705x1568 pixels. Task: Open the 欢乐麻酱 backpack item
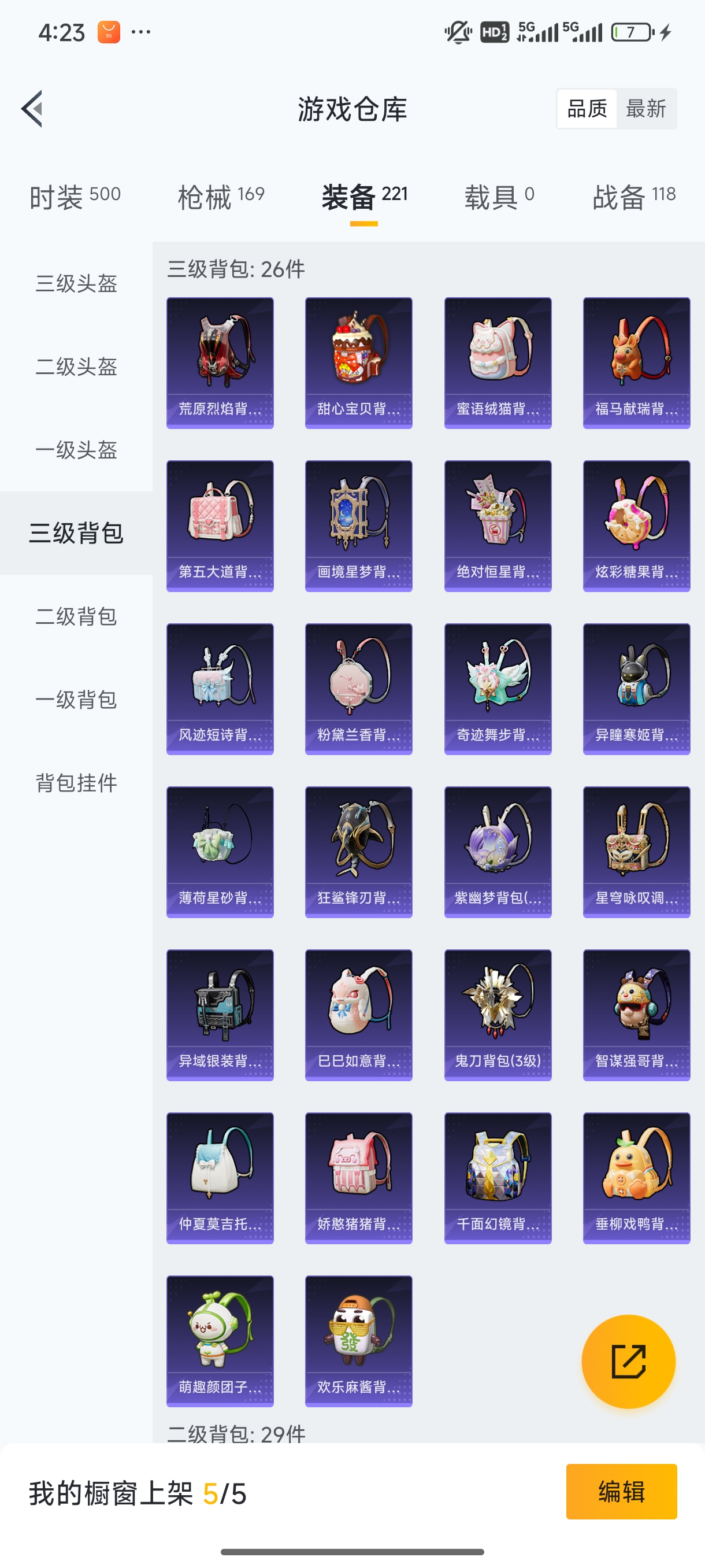(x=358, y=1341)
